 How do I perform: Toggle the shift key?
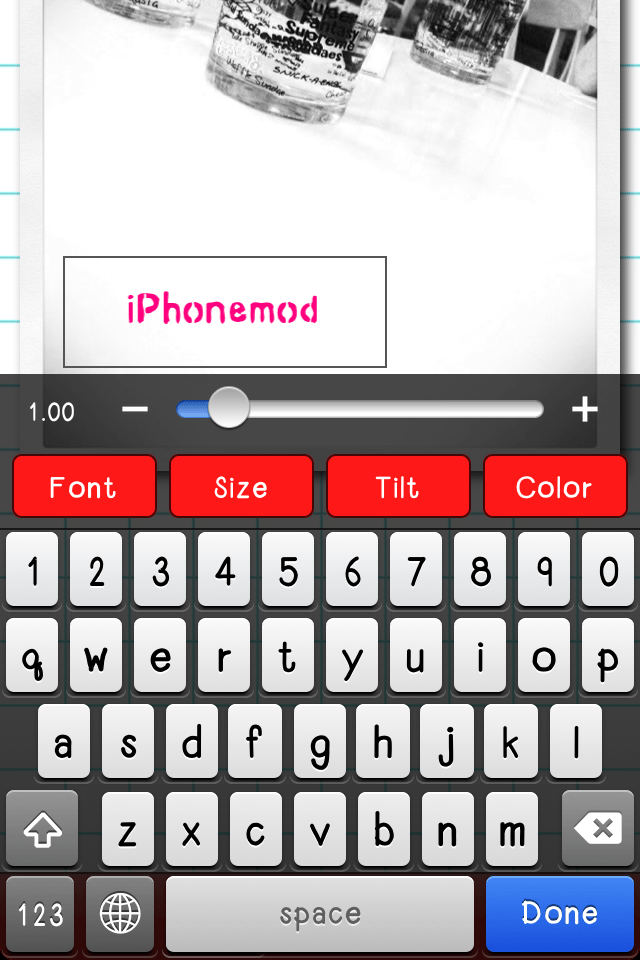(x=42, y=829)
